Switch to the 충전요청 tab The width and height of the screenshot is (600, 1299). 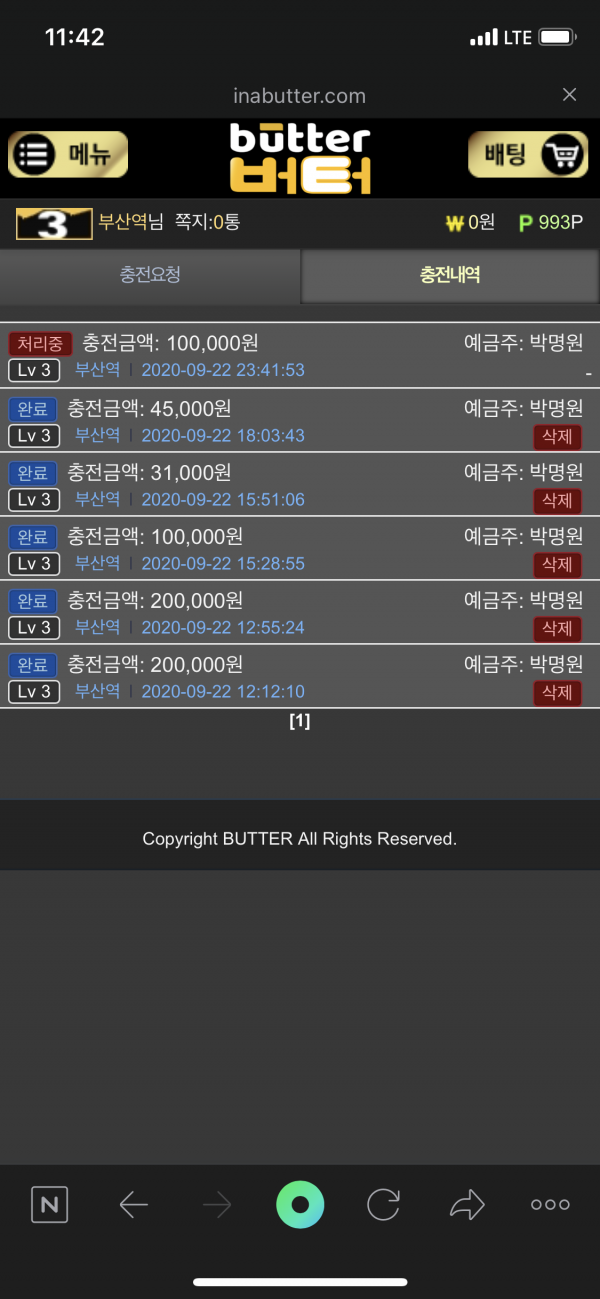150,275
